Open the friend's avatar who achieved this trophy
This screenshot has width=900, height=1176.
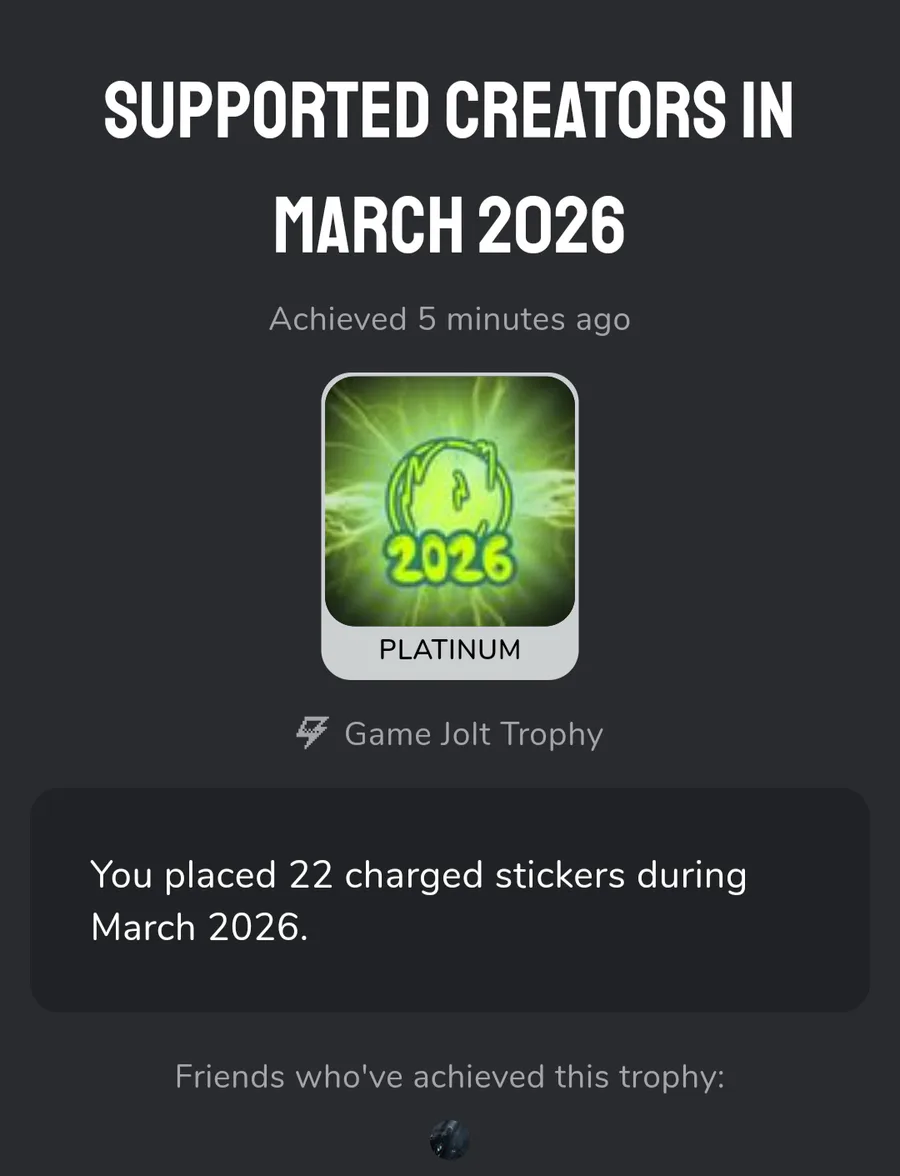click(x=449, y=1140)
